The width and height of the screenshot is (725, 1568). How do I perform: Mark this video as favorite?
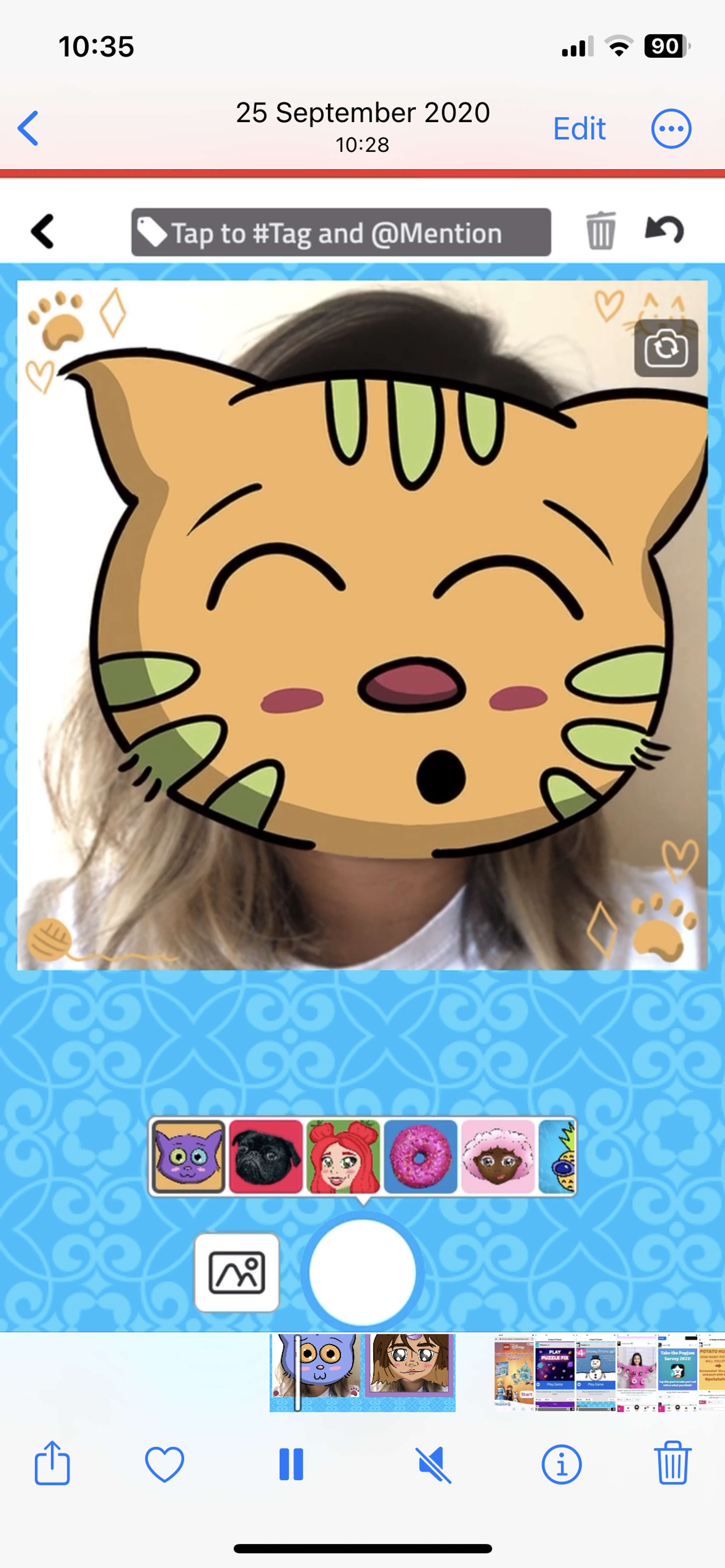(165, 1464)
